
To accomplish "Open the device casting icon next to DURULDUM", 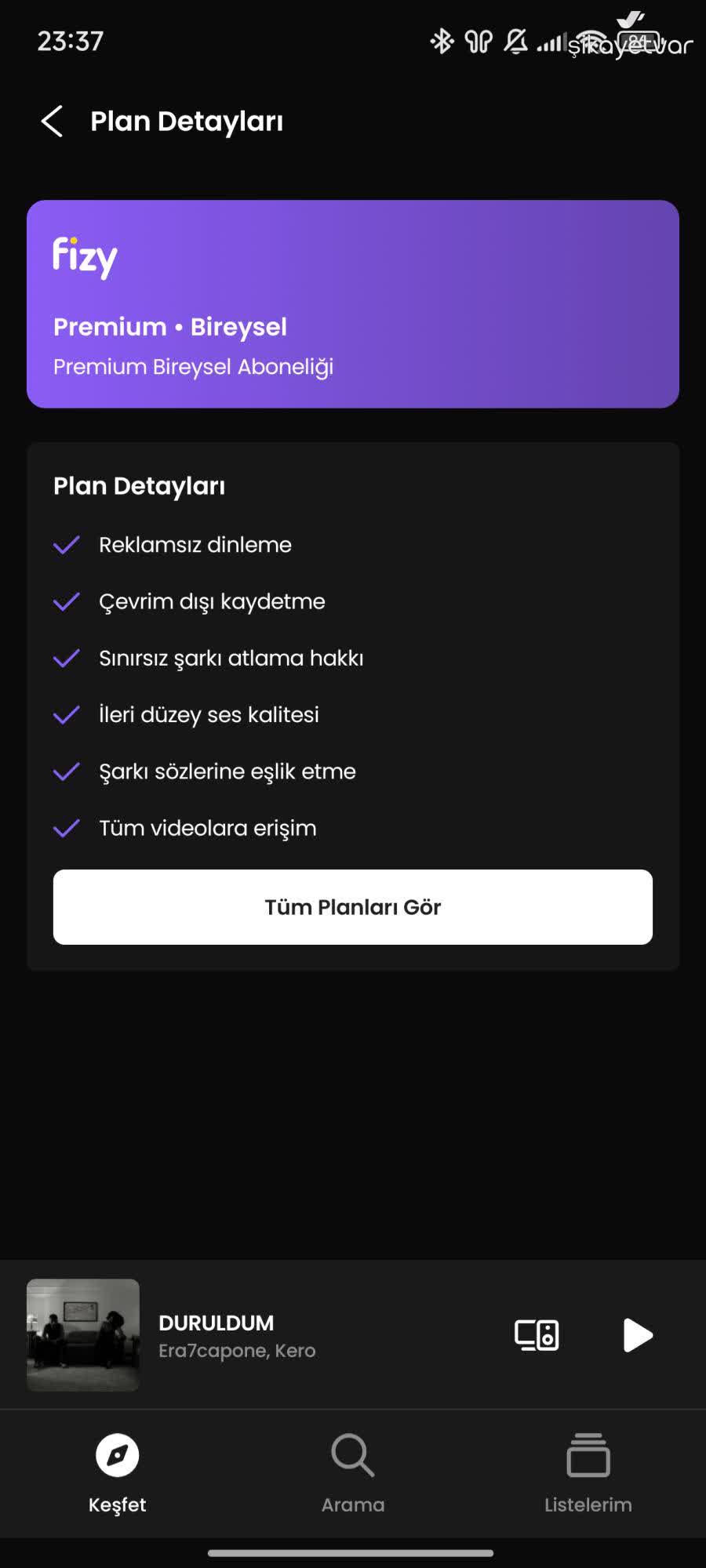I will (x=536, y=1335).
